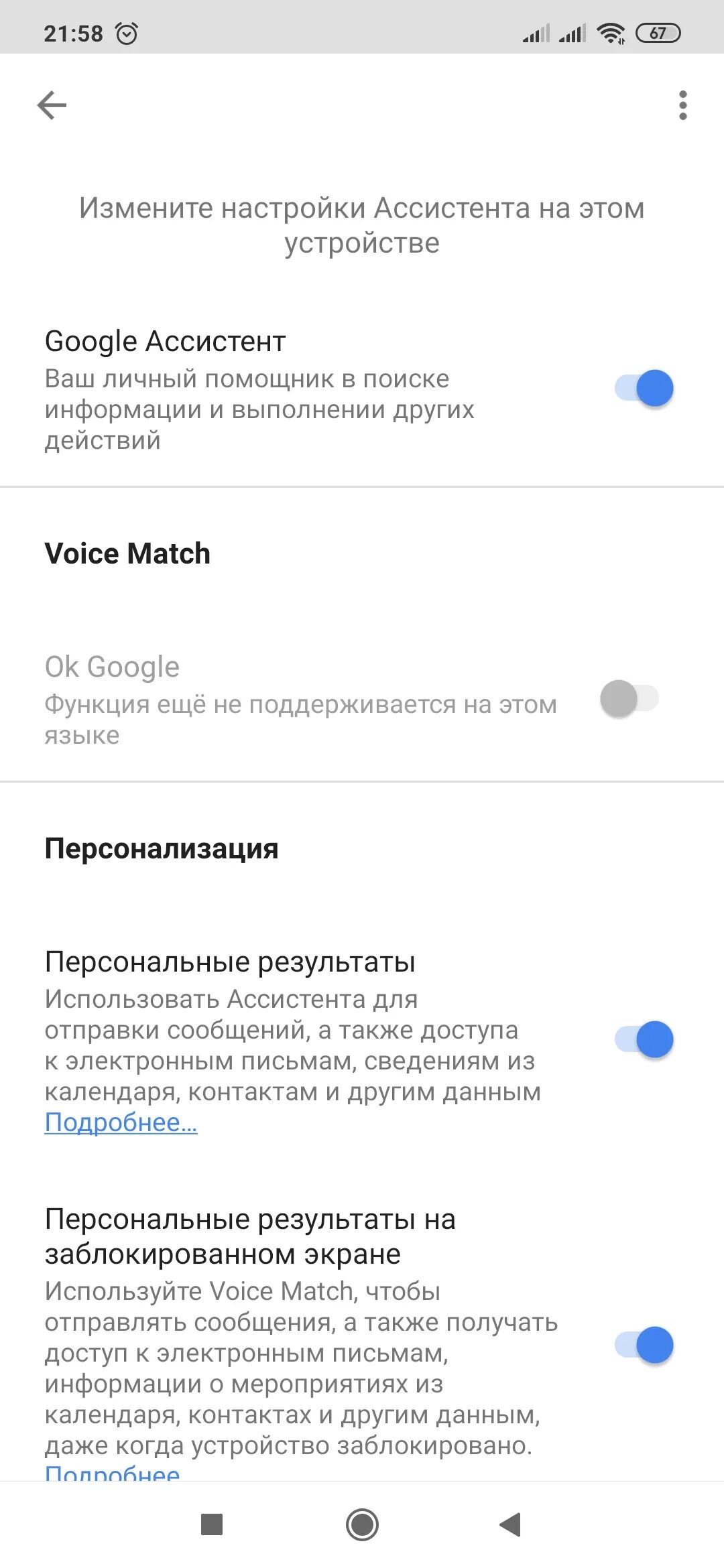Open recent apps with the square button

(212, 1525)
